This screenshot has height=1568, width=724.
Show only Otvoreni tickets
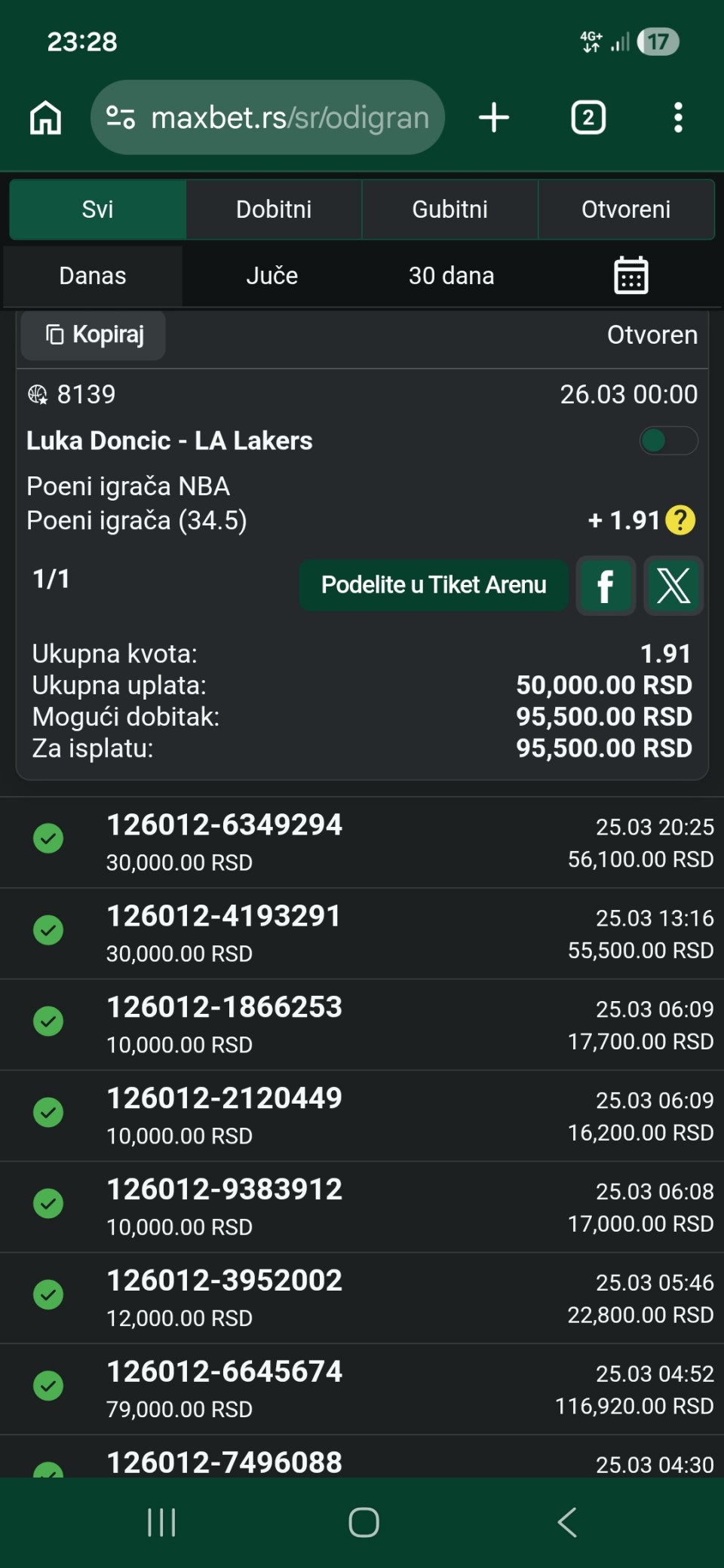pos(626,210)
